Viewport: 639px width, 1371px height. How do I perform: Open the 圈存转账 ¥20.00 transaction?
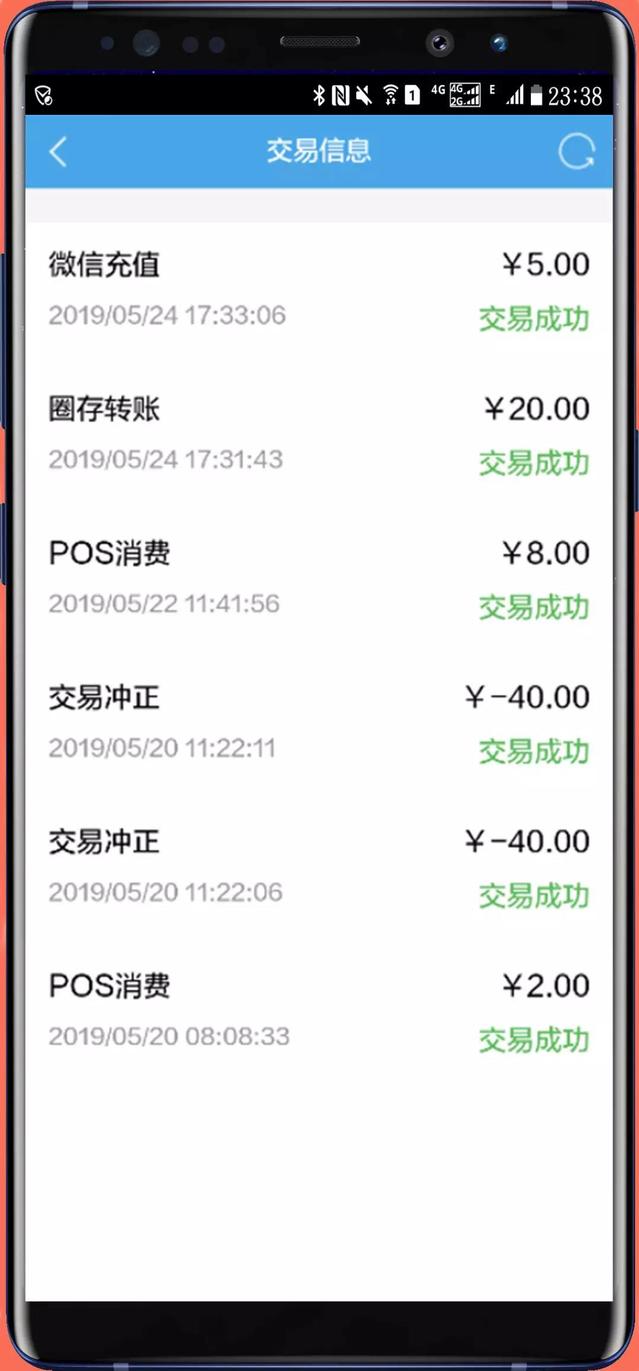point(319,437)
